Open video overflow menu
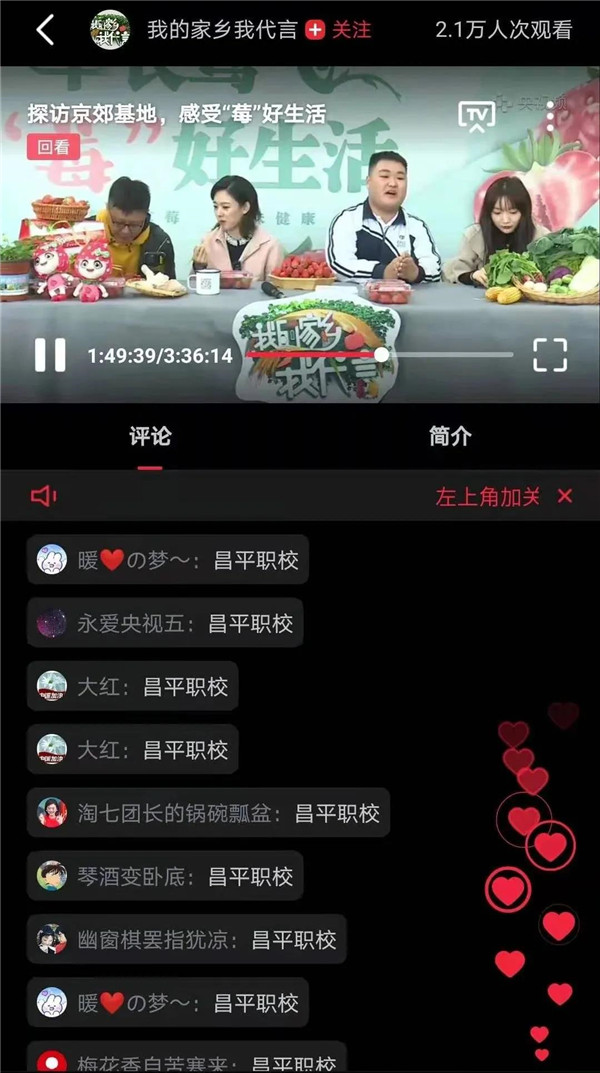 tap(550, 116)
